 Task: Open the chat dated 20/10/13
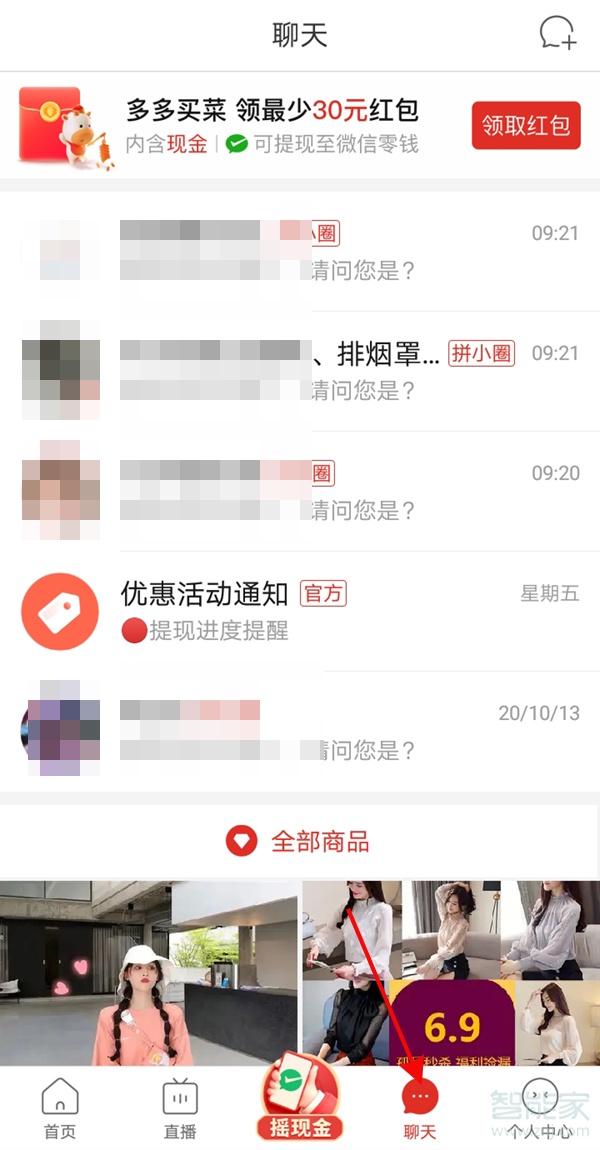[x=300, y=731]
